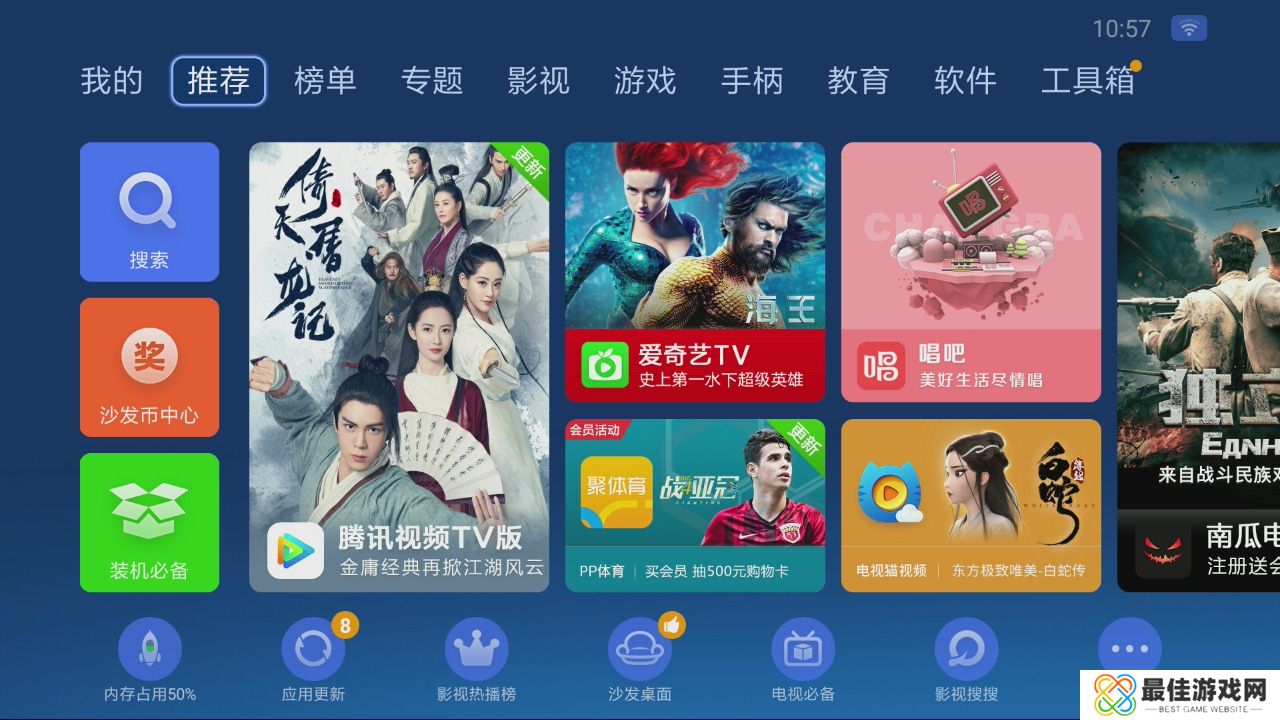This screenshot has width=1280, height=720.
Task: Open the PP体育 membership card
Action: pyautogui.click(x=694, y=505)
